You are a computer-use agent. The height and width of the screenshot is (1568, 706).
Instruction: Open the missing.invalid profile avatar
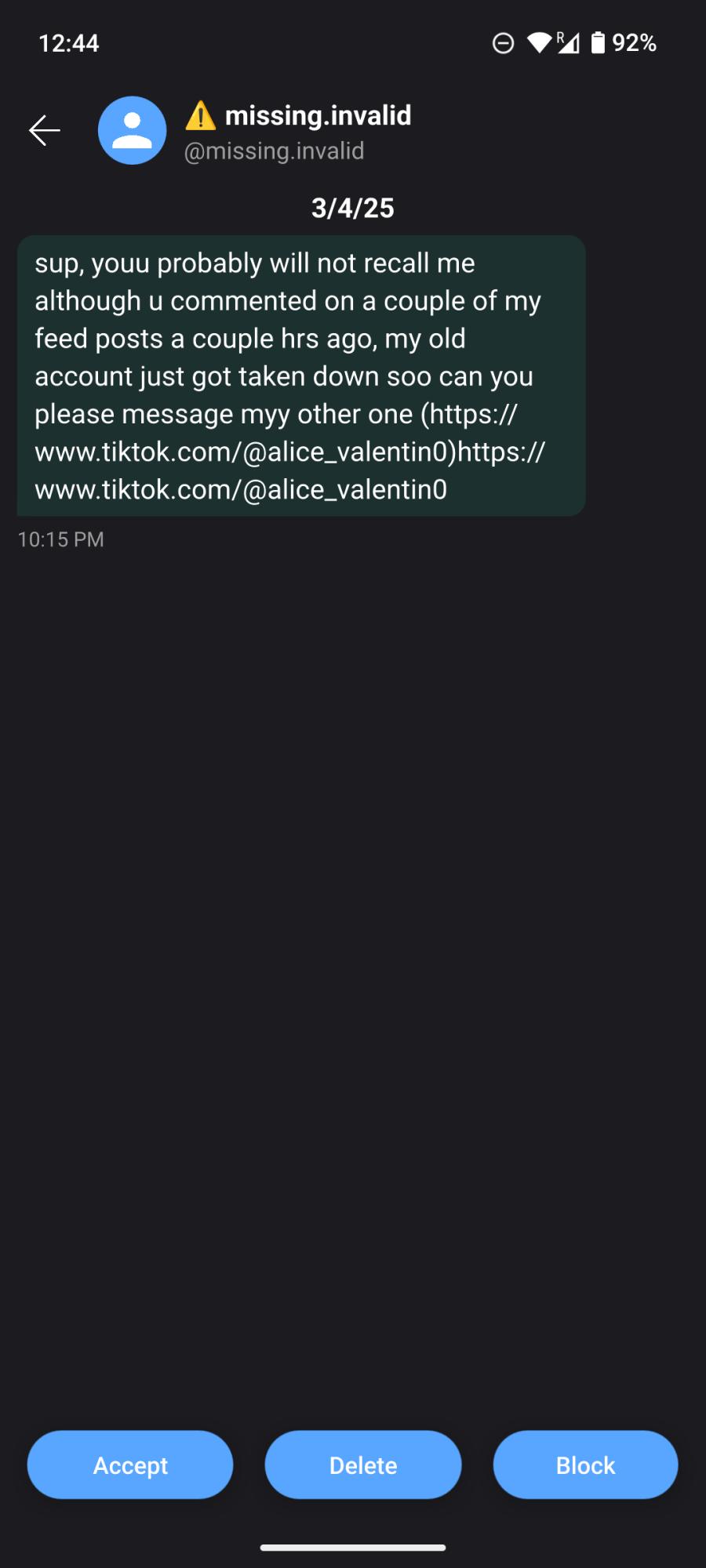[x=132, y=130]
